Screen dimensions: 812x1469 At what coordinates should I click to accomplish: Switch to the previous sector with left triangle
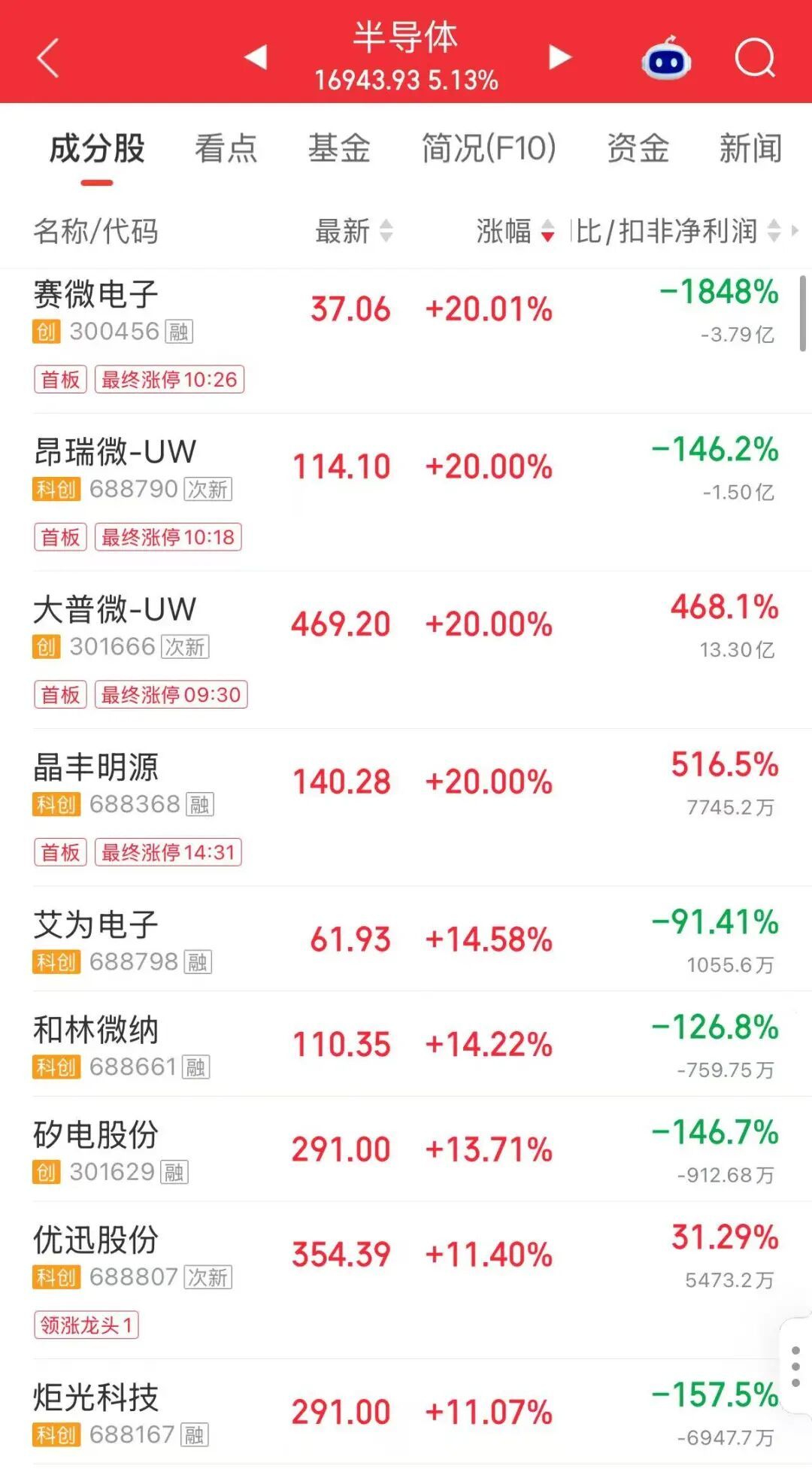pos(256,56)
